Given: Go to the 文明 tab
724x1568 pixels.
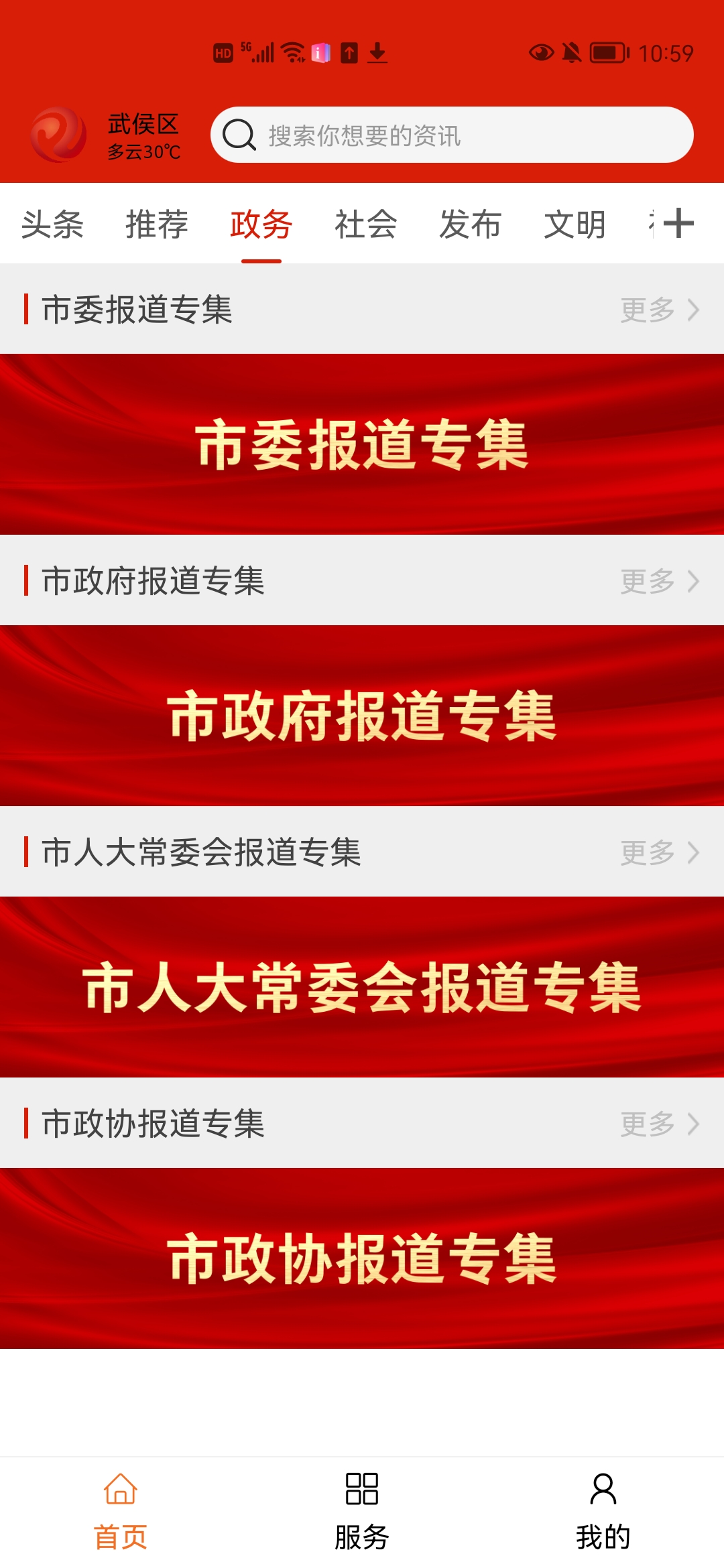Looking at the screenshot, I should point(575,224).
